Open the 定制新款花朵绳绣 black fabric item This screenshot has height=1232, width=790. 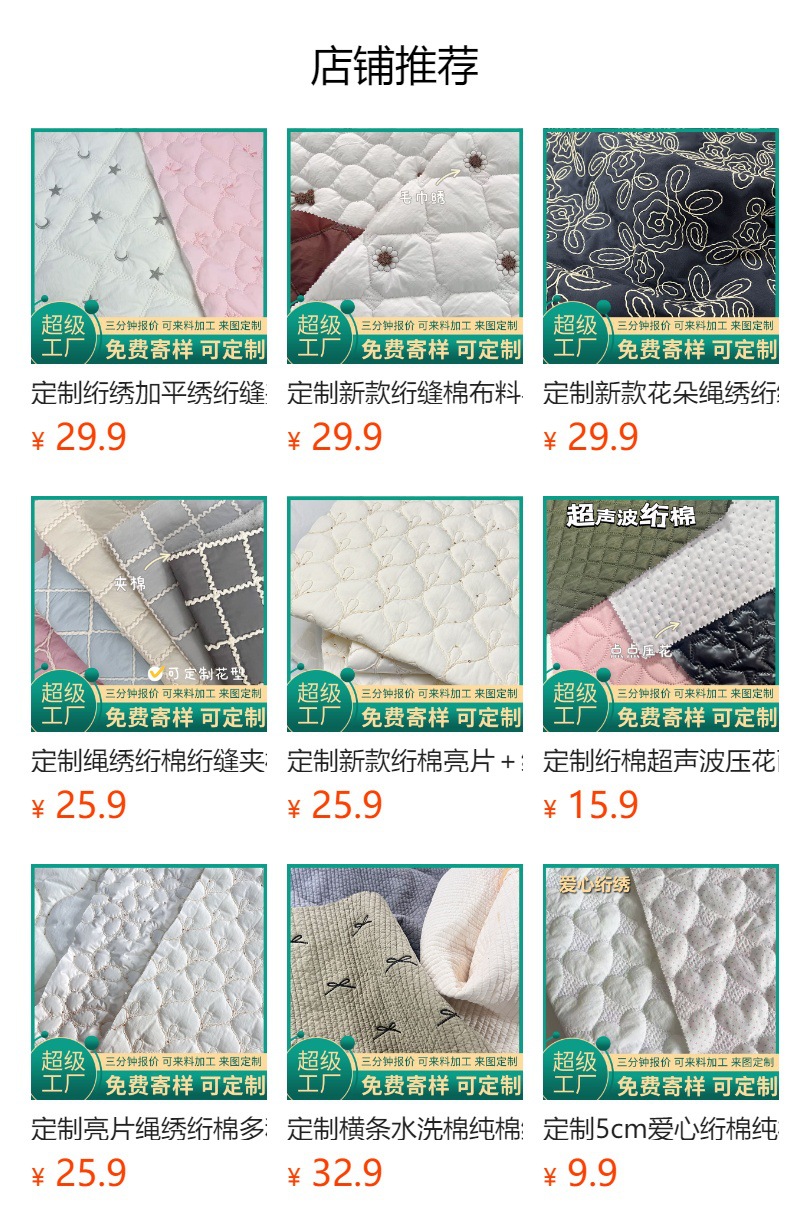[x=661, y=246]
